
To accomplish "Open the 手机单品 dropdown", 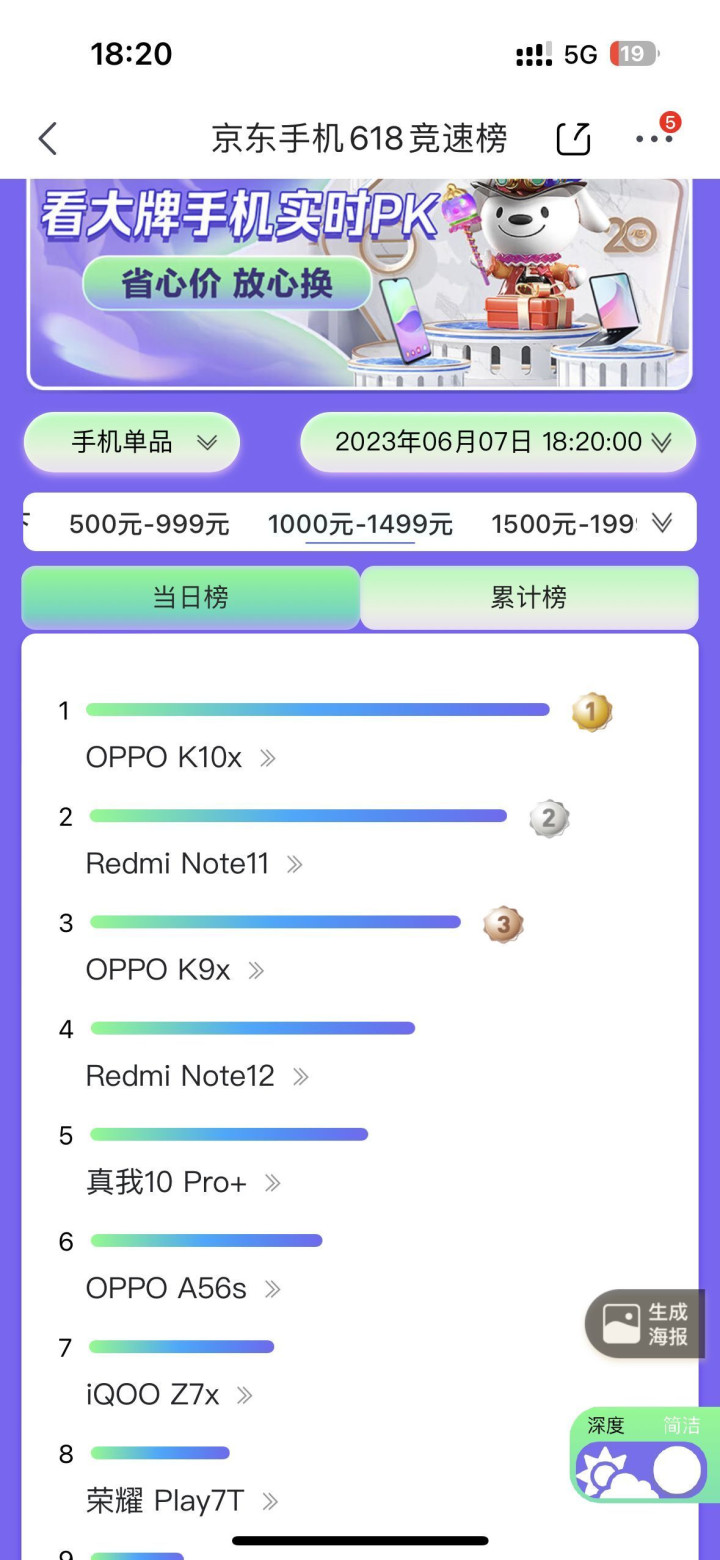I will pyautogui.click(x=132, y=442).
